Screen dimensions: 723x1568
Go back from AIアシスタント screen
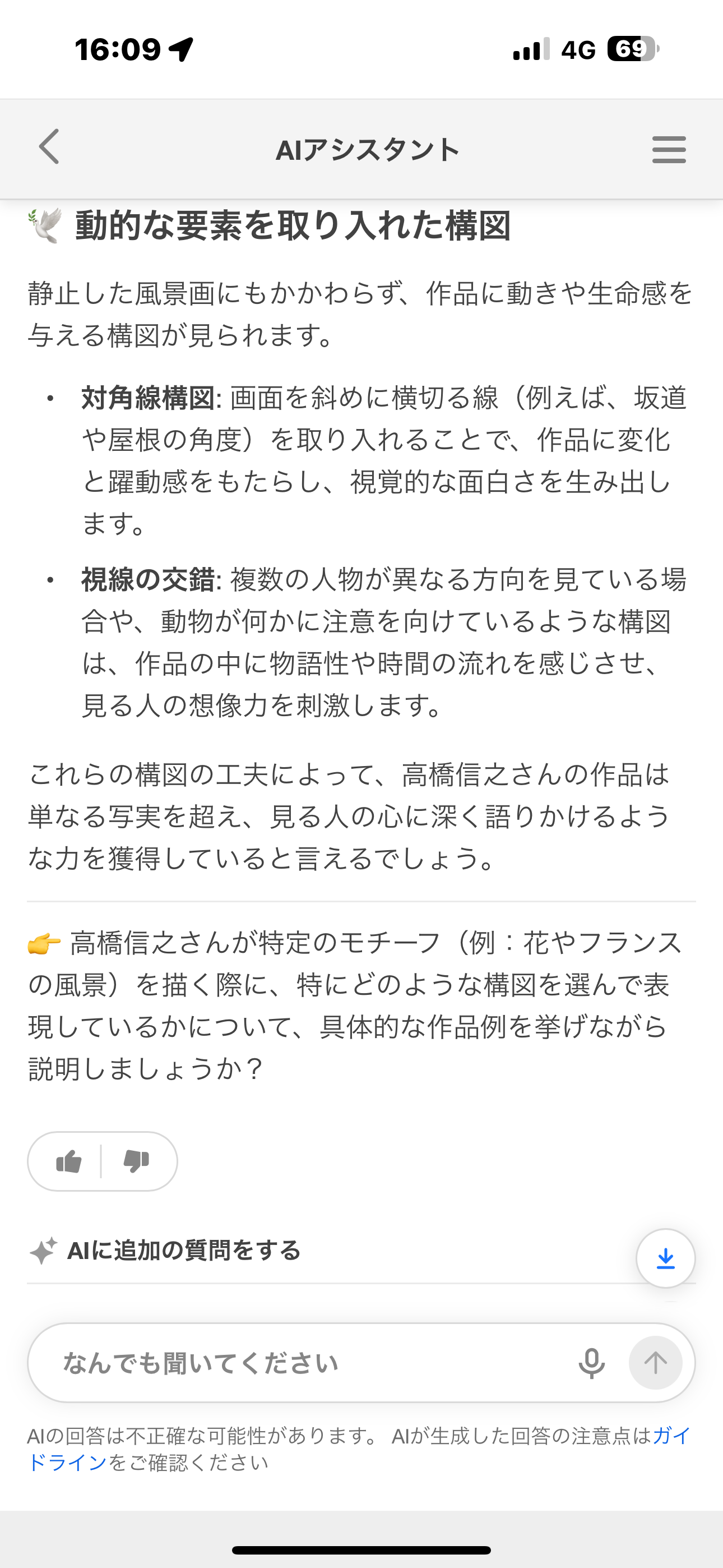point(50,147)
